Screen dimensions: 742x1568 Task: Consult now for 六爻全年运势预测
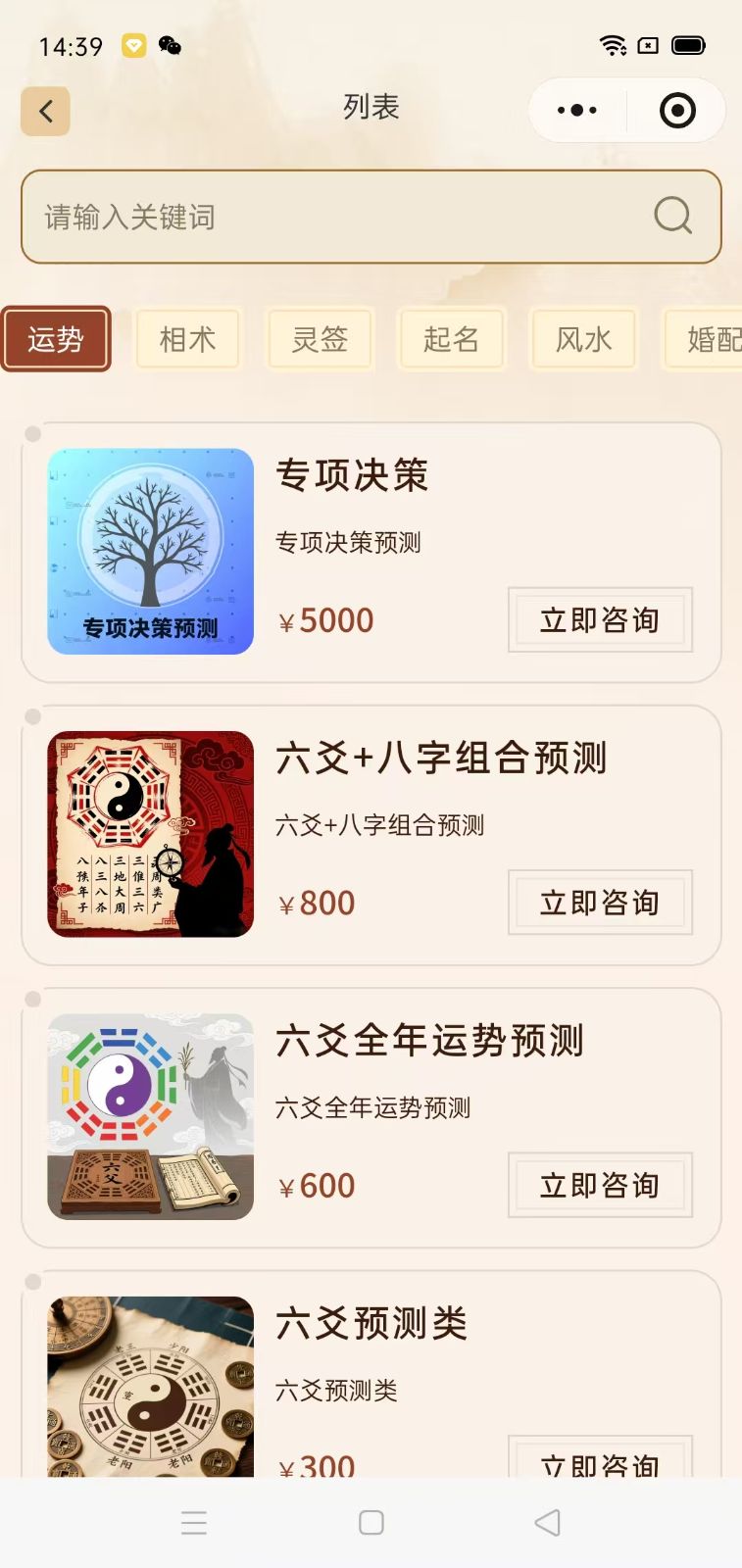600,1185
